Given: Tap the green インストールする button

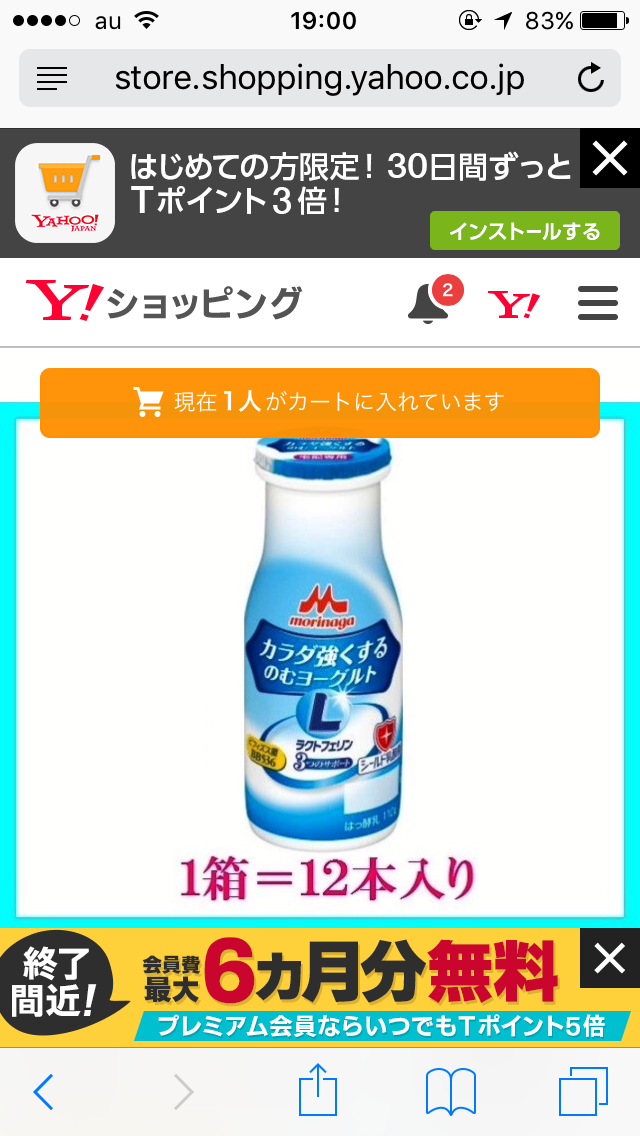Looking at the screenshot, I should click(x=524, y=231).
